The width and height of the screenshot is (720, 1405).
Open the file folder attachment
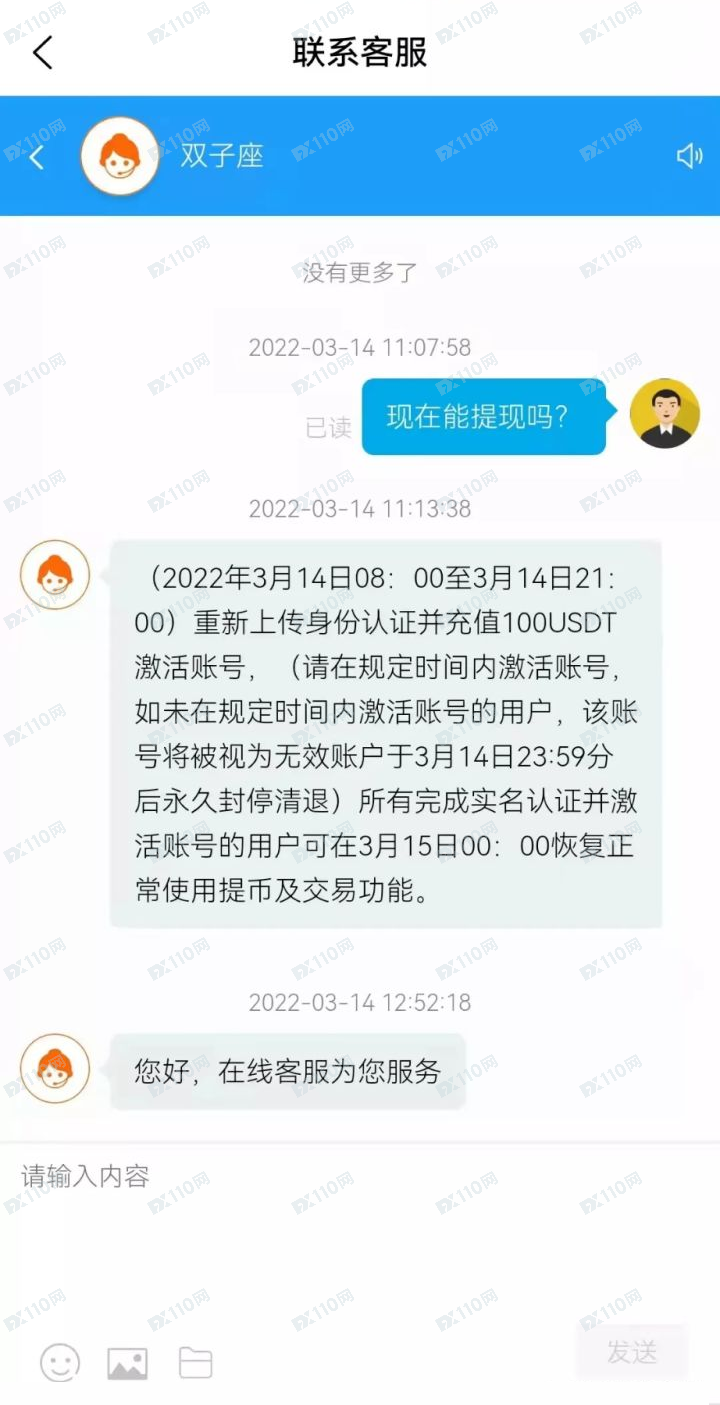[x=195, y=1362]
